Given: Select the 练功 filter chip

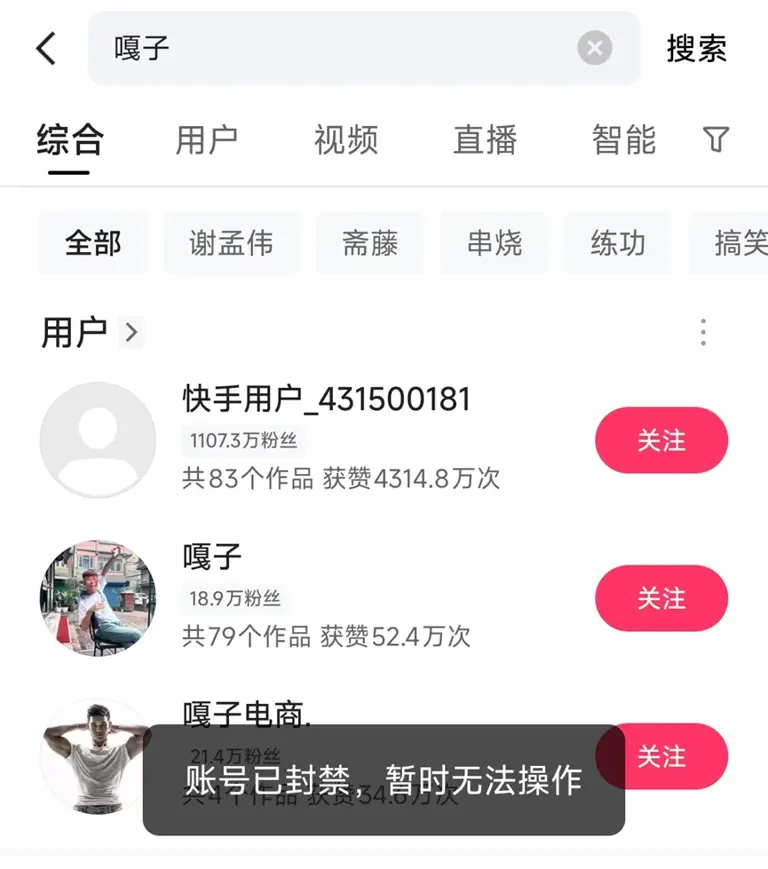Looking at the screenshot, I should click(618, 243).
